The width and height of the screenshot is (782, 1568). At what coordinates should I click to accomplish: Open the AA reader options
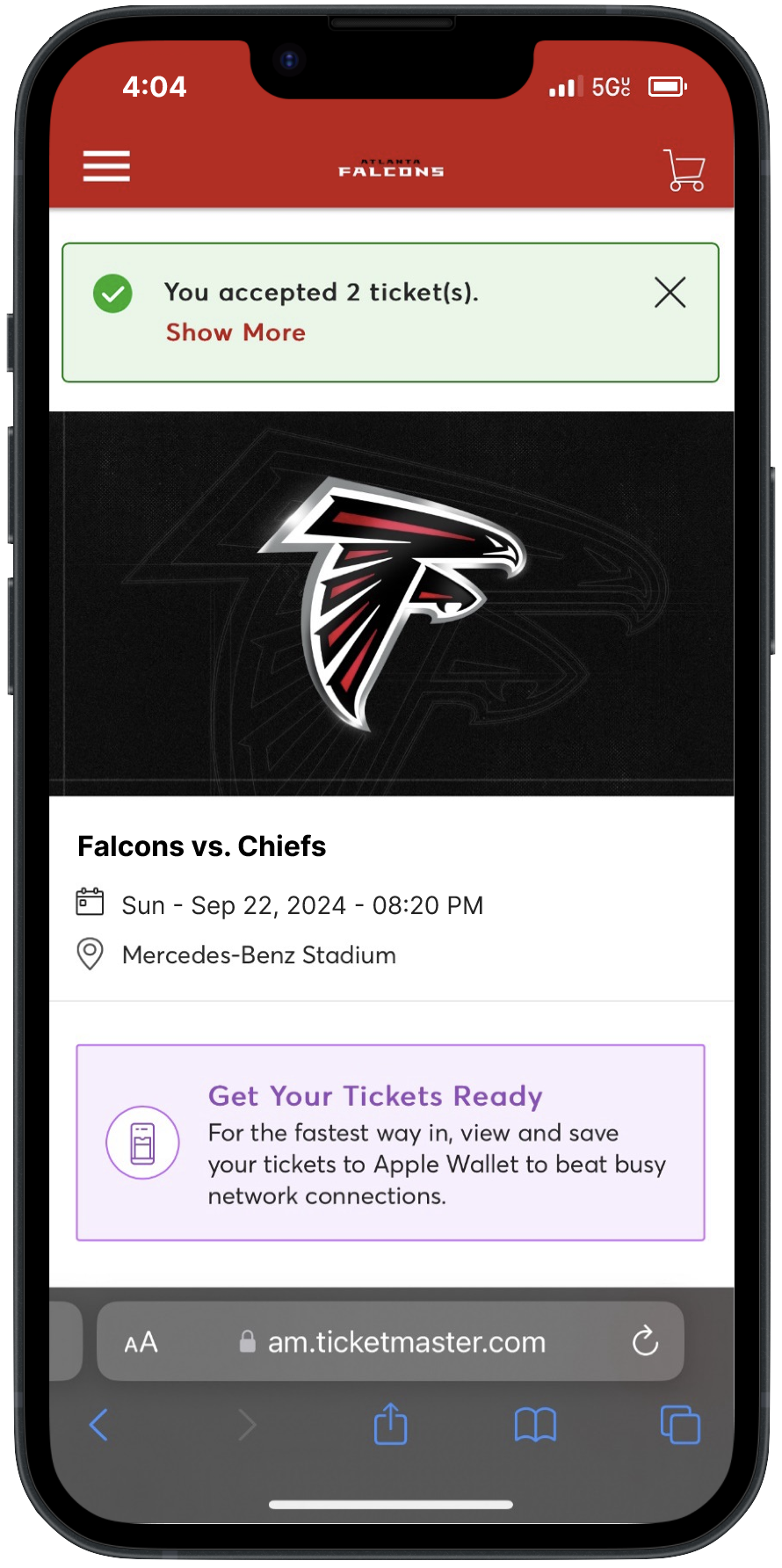pyautogui.click(x=141, y=1342)
